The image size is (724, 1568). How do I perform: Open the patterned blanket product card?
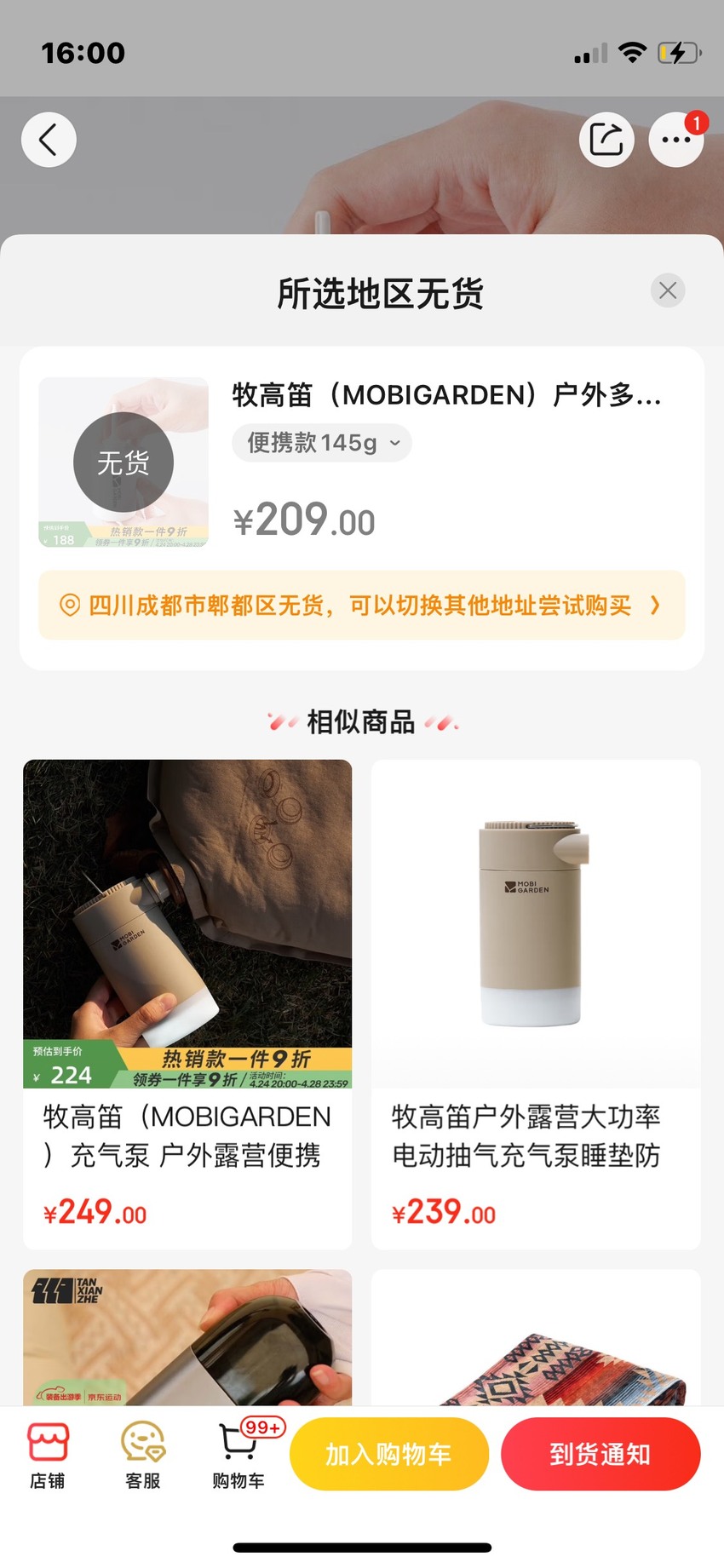[536, 1337]
